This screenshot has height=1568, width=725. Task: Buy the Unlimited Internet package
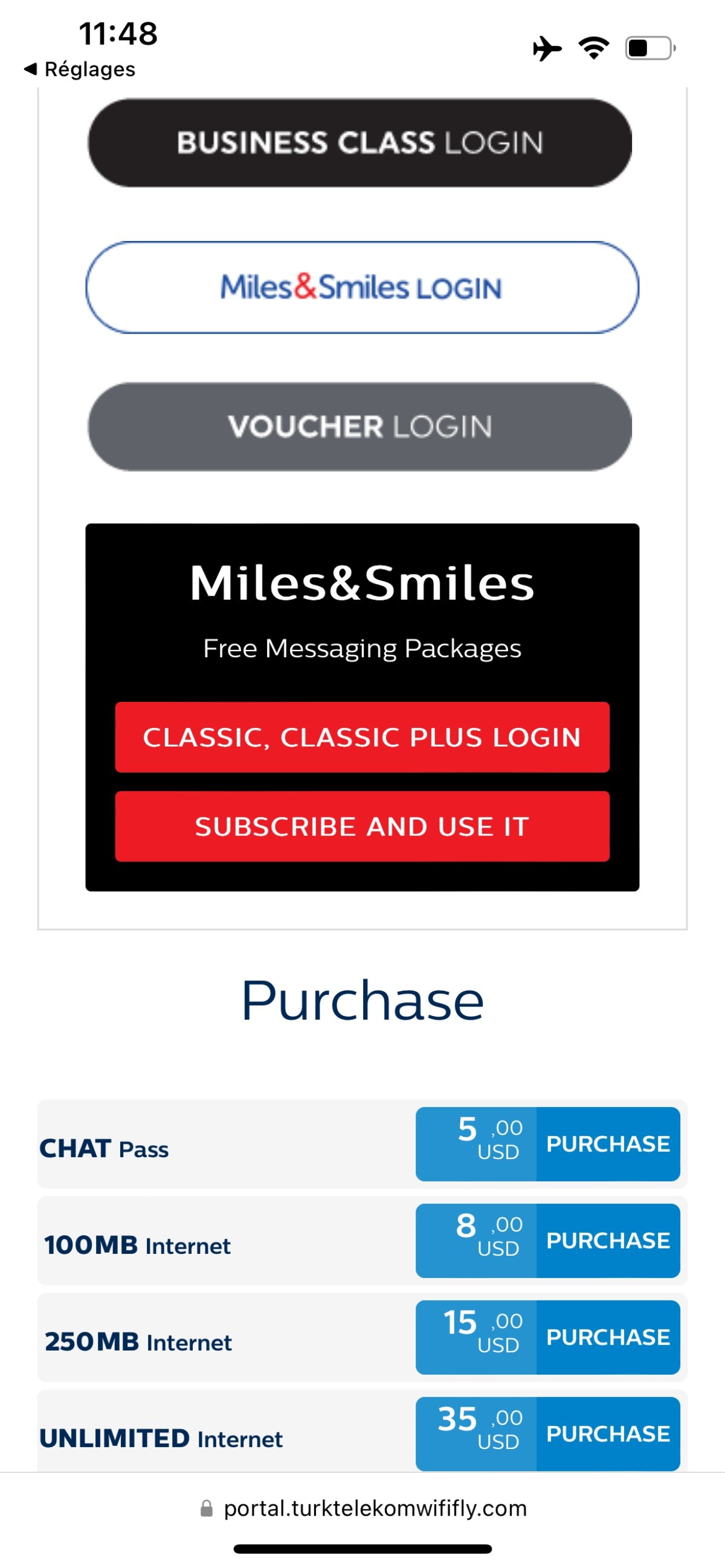click(x=607, y=1433)
